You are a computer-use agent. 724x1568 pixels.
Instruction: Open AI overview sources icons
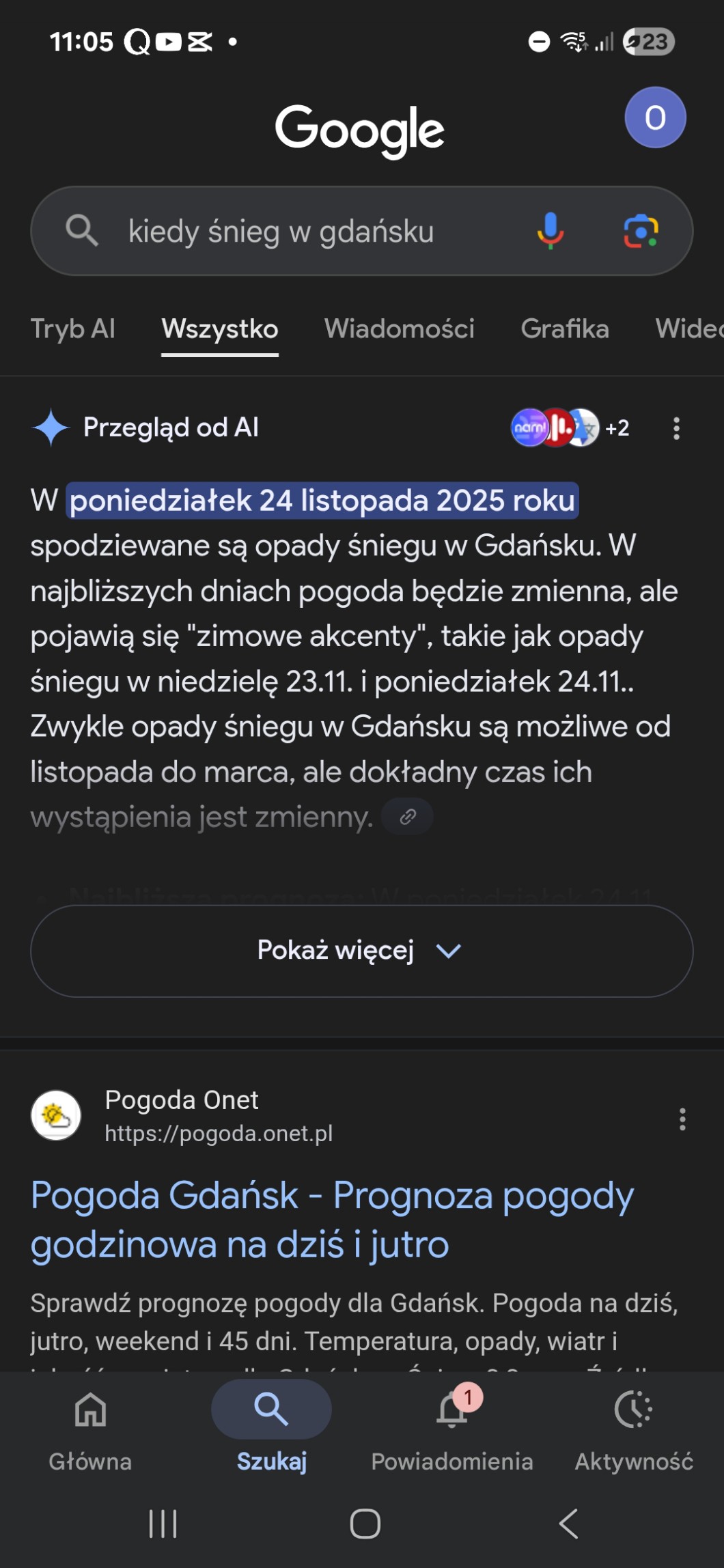coord(569,428)
